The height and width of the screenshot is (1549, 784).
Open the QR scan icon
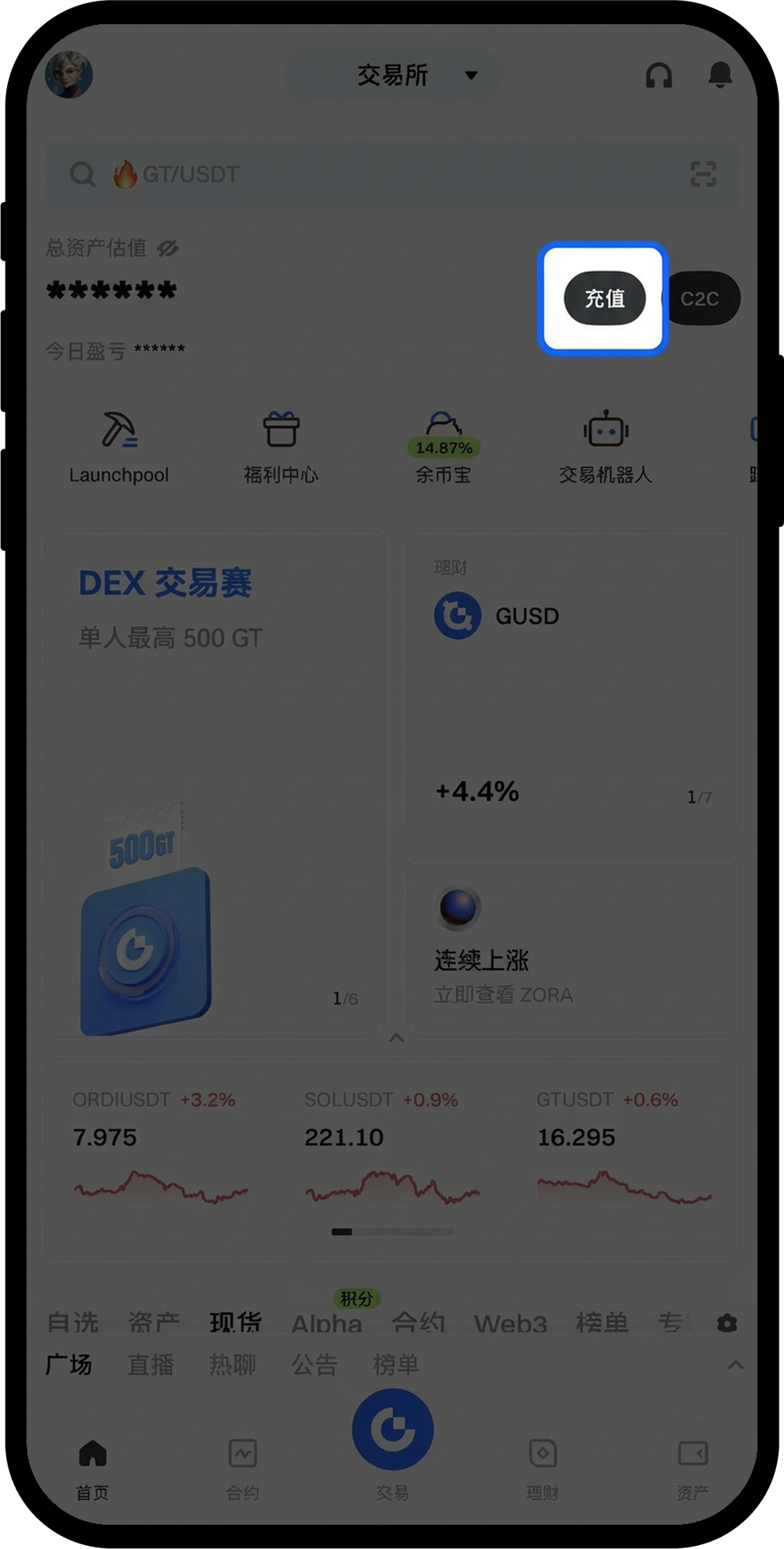(x=703, y=174)
